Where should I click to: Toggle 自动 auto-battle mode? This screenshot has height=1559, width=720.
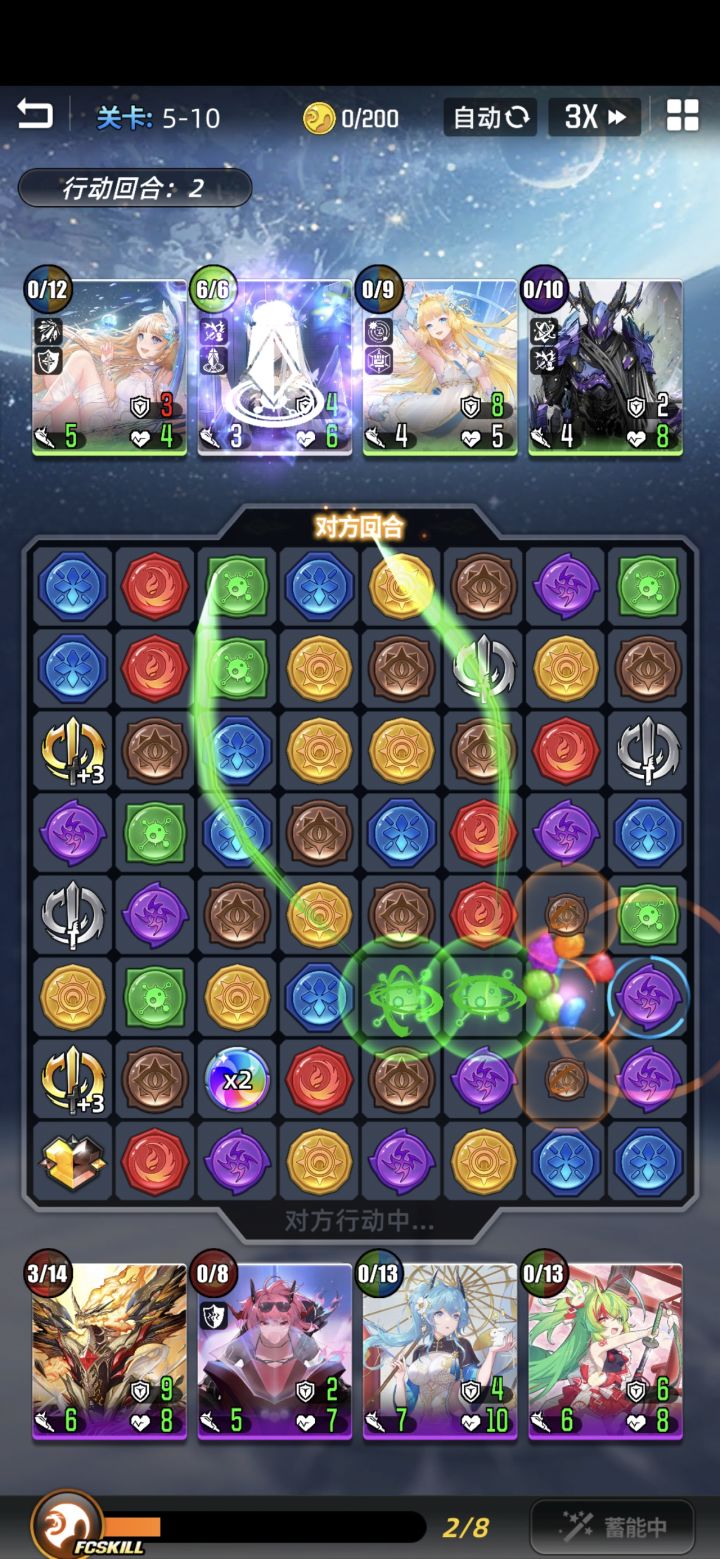tap(489, 116)
